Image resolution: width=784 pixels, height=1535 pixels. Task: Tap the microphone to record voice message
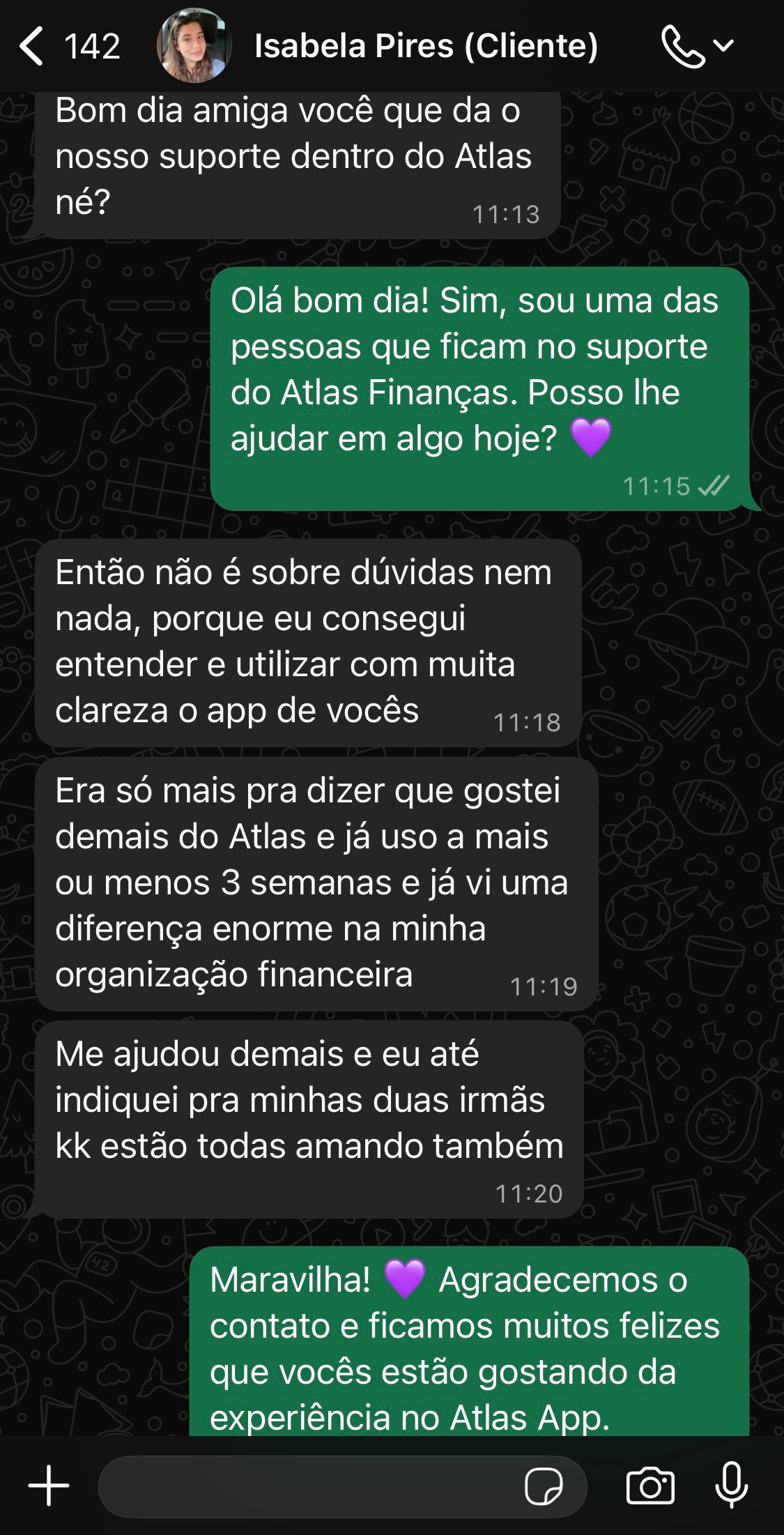(732, 1486)
